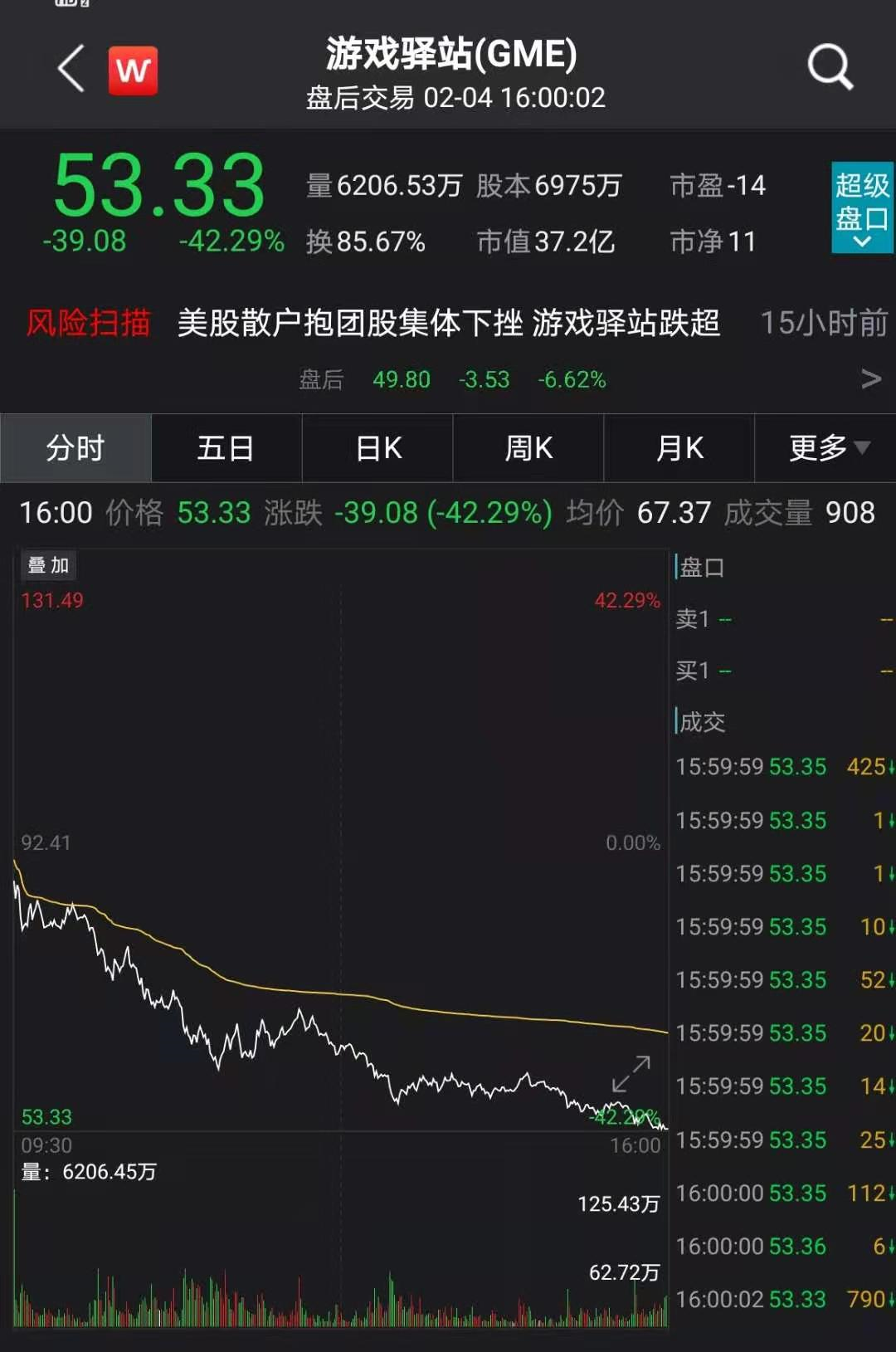Tap the green afterhours price 49.80
This screenshot has width=896, height=1352.
(x=401, y=380)
